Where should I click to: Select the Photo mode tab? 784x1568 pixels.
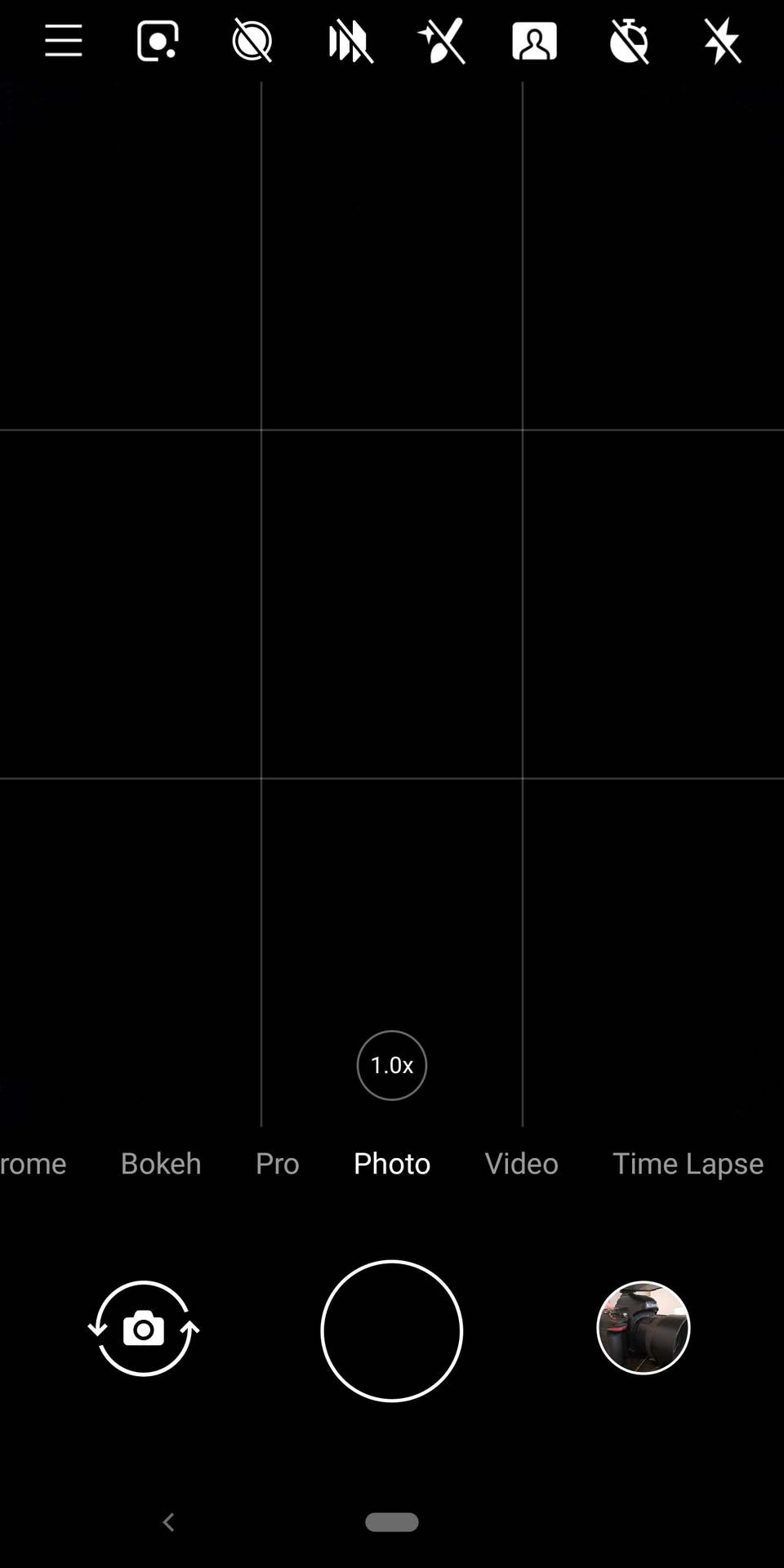(x=392, y=1163)
